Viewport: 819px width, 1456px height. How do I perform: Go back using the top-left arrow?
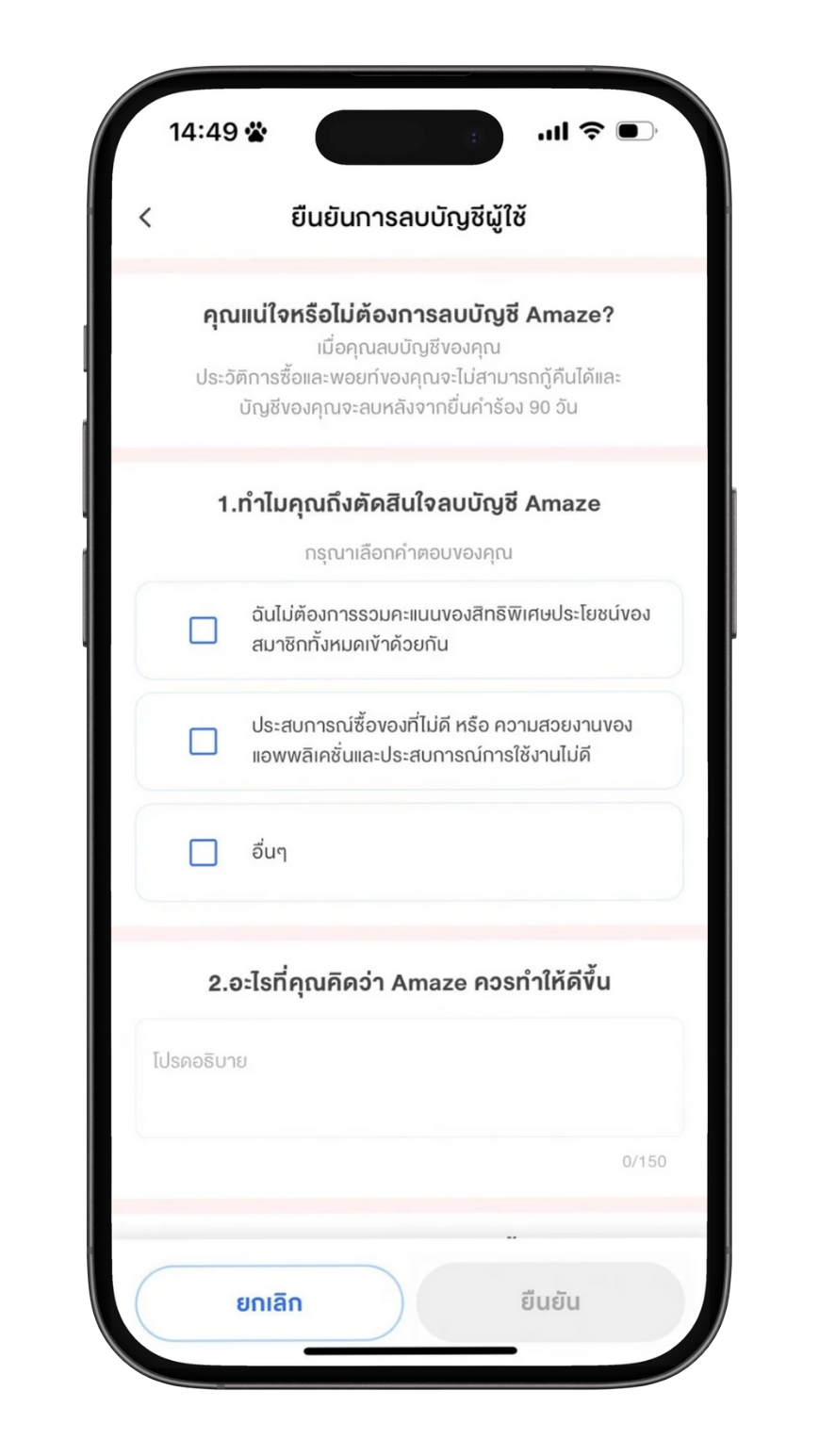click(x=145, y=217)
